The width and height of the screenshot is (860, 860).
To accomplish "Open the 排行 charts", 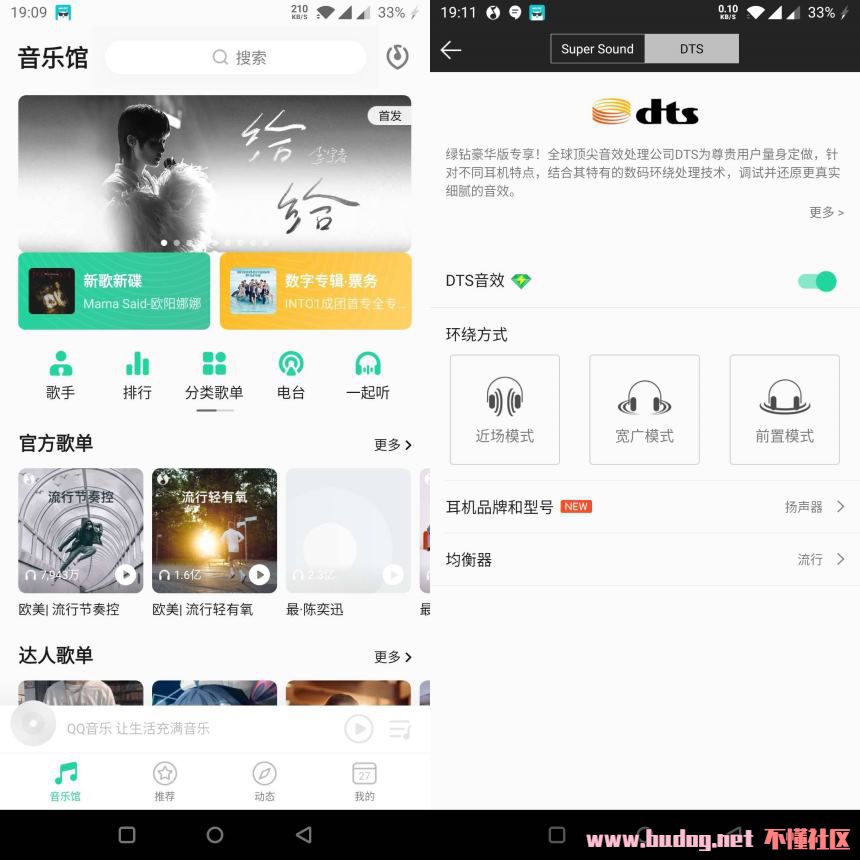I will click(x=137, y=375).
